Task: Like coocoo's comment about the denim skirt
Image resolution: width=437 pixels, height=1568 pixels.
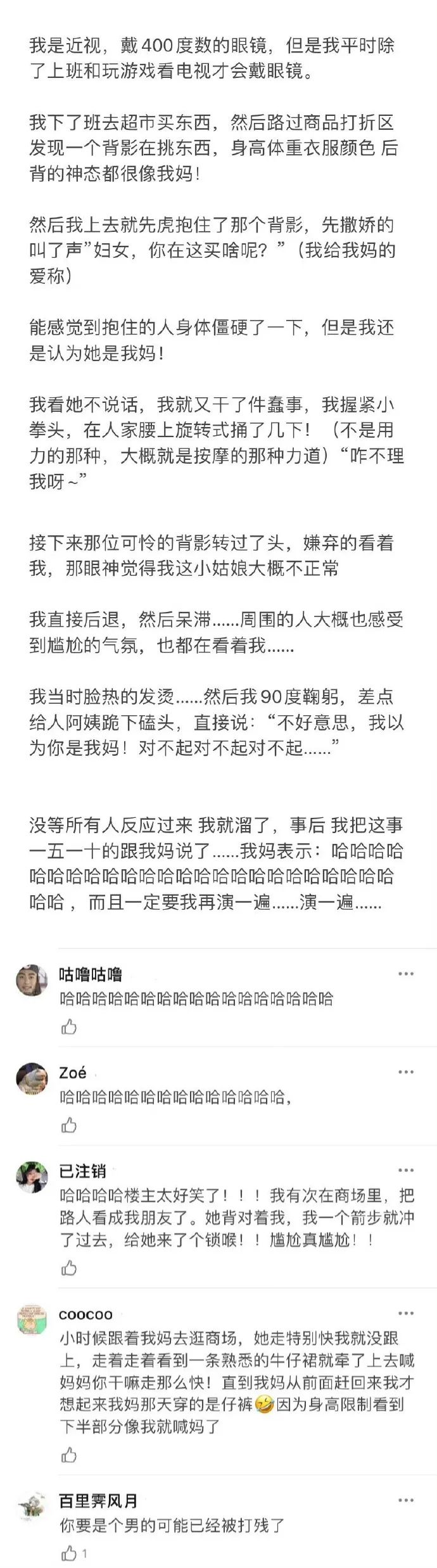Action: [x=68, y=1455]
